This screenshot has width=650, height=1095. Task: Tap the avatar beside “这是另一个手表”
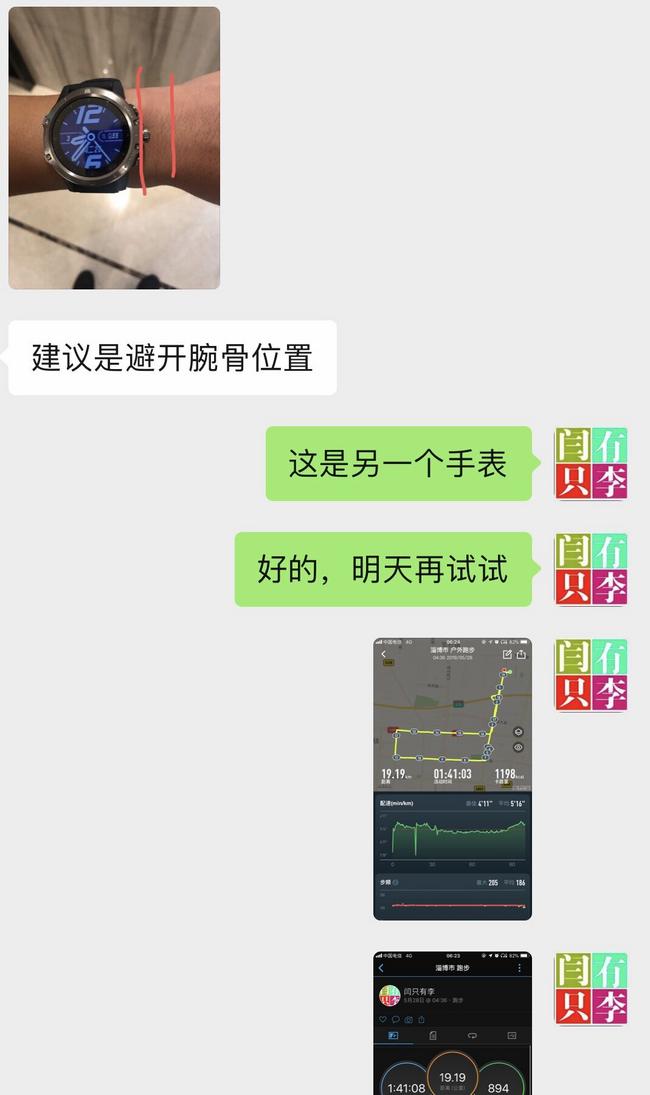pos(591,464)
